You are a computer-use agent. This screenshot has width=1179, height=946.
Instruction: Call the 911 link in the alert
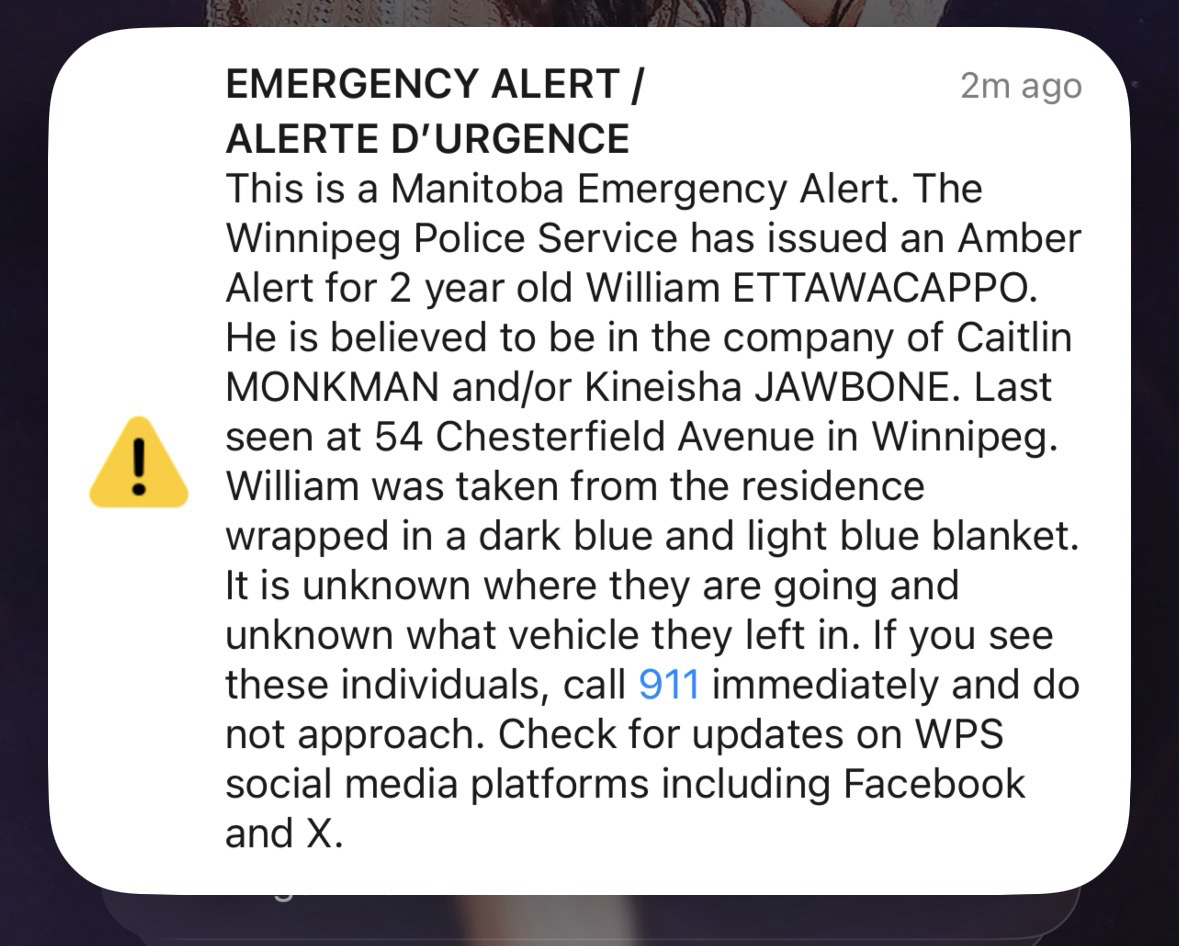[668, 685]
